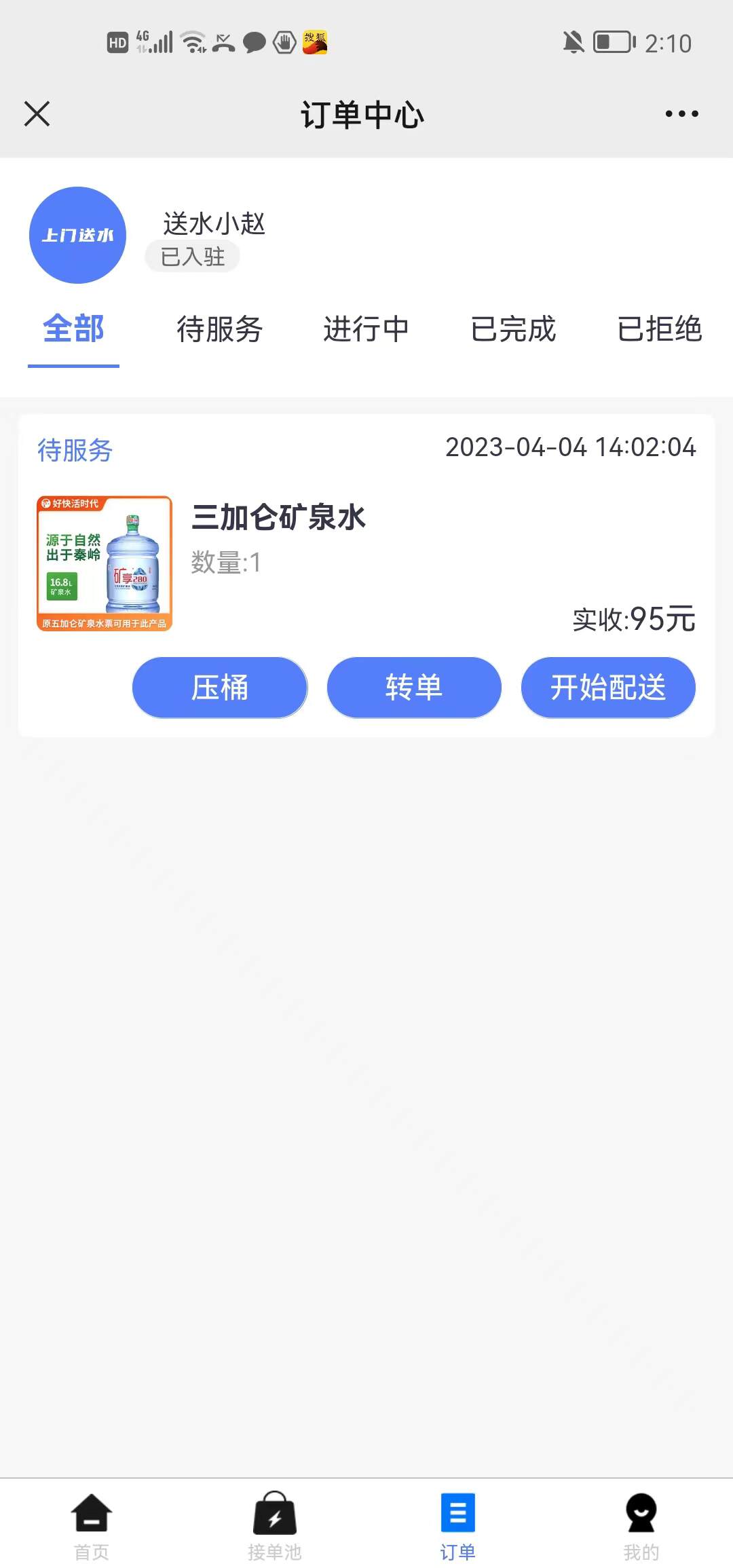This screenshot has height=1568, width=733.
Task: Open the 接单池 tab
Action: coord(275,1525)
